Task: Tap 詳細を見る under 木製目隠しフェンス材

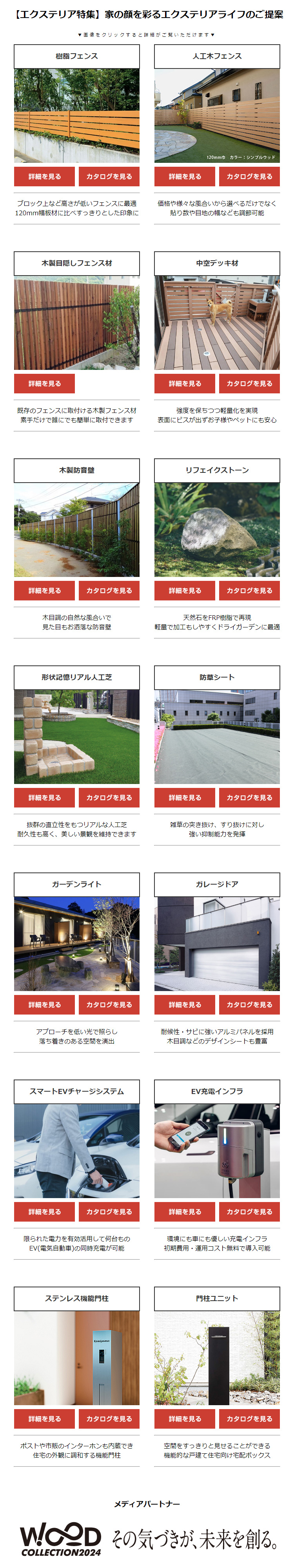Action: (x=45, y=384)
